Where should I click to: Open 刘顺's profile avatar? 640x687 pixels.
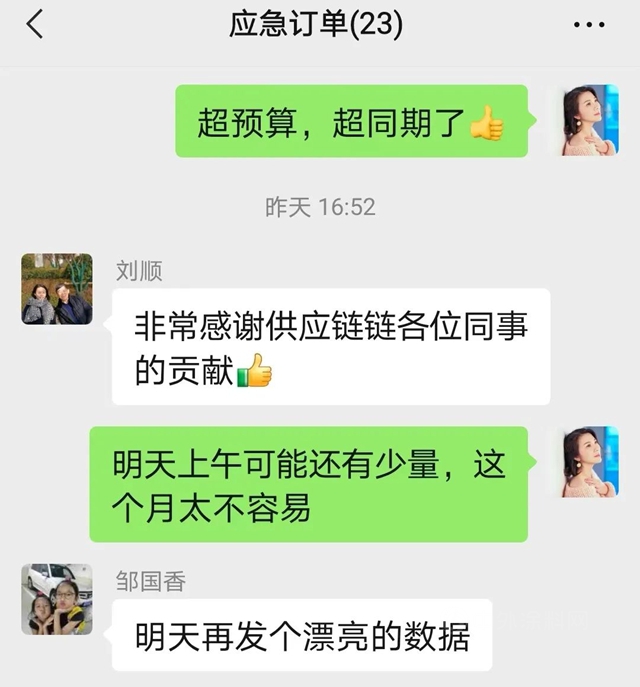click(57, 289)
